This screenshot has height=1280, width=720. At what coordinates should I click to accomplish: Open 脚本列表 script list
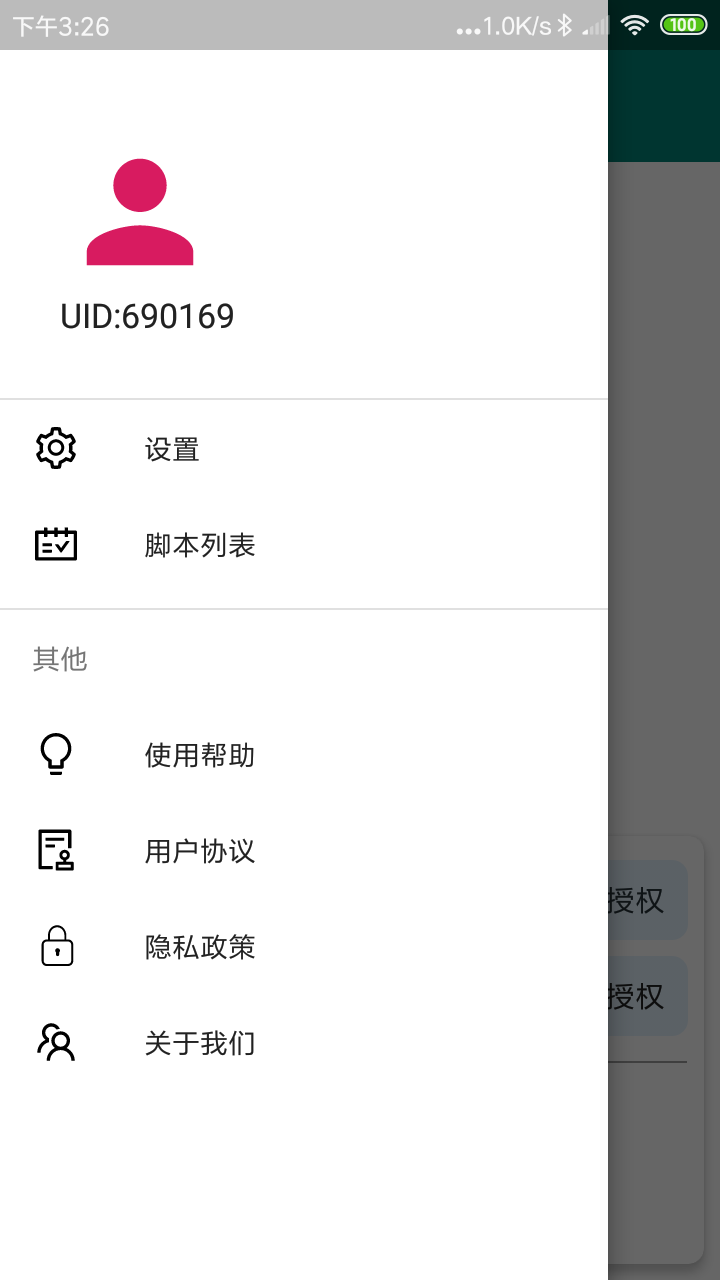pos(200,545)
